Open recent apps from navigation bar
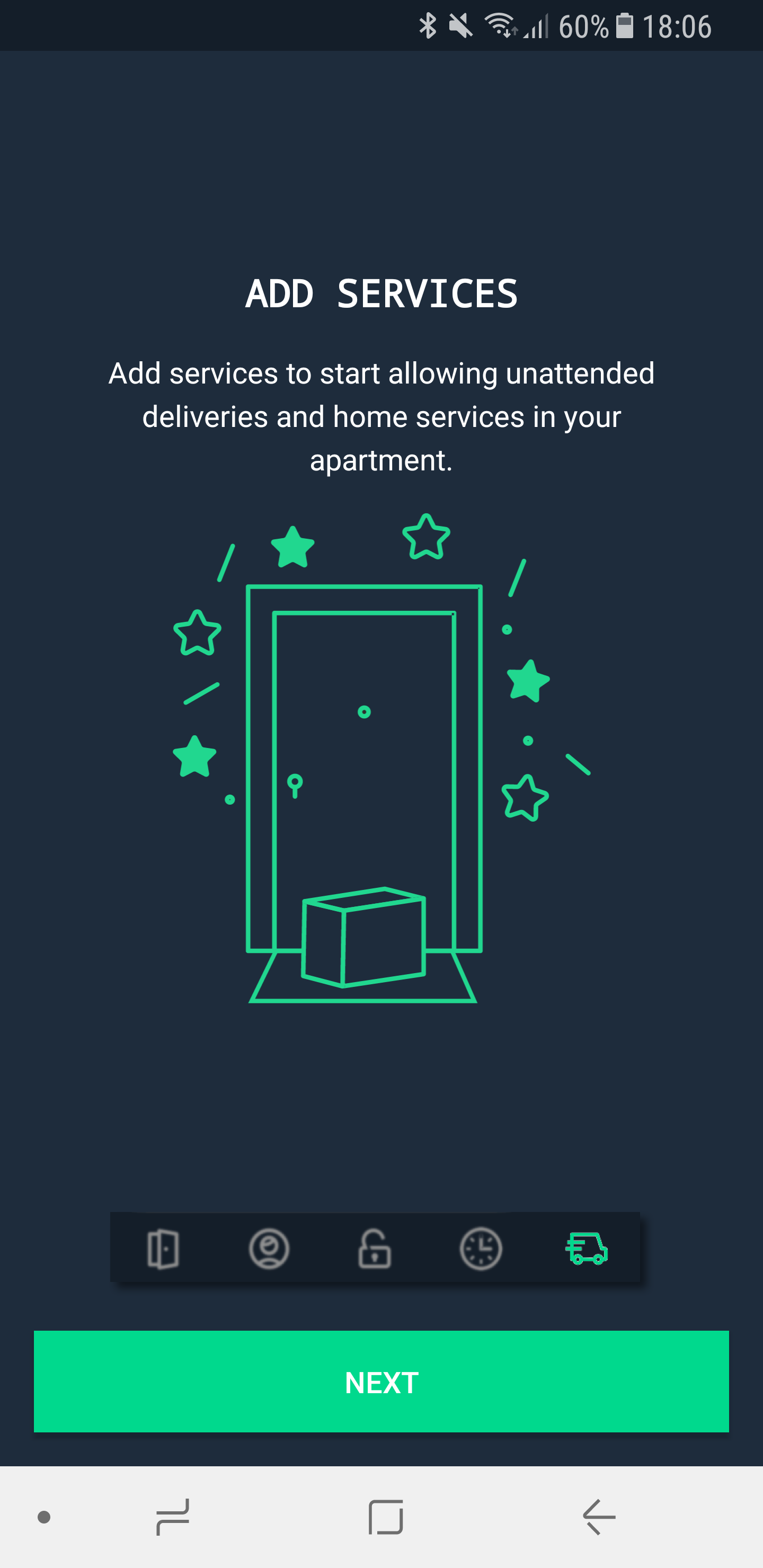This screenshot has width=763, height=1568. [x=173, y=1517]
